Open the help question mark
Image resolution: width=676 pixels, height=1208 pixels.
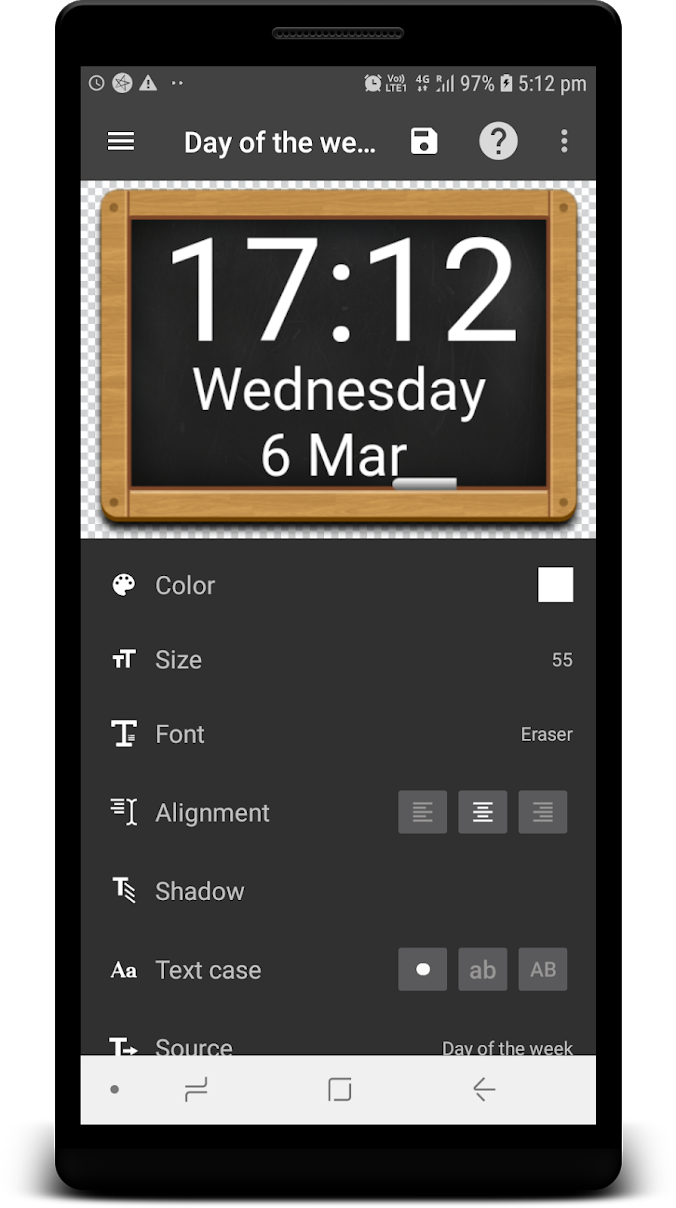pyautogui.click(x=498, y=141)
